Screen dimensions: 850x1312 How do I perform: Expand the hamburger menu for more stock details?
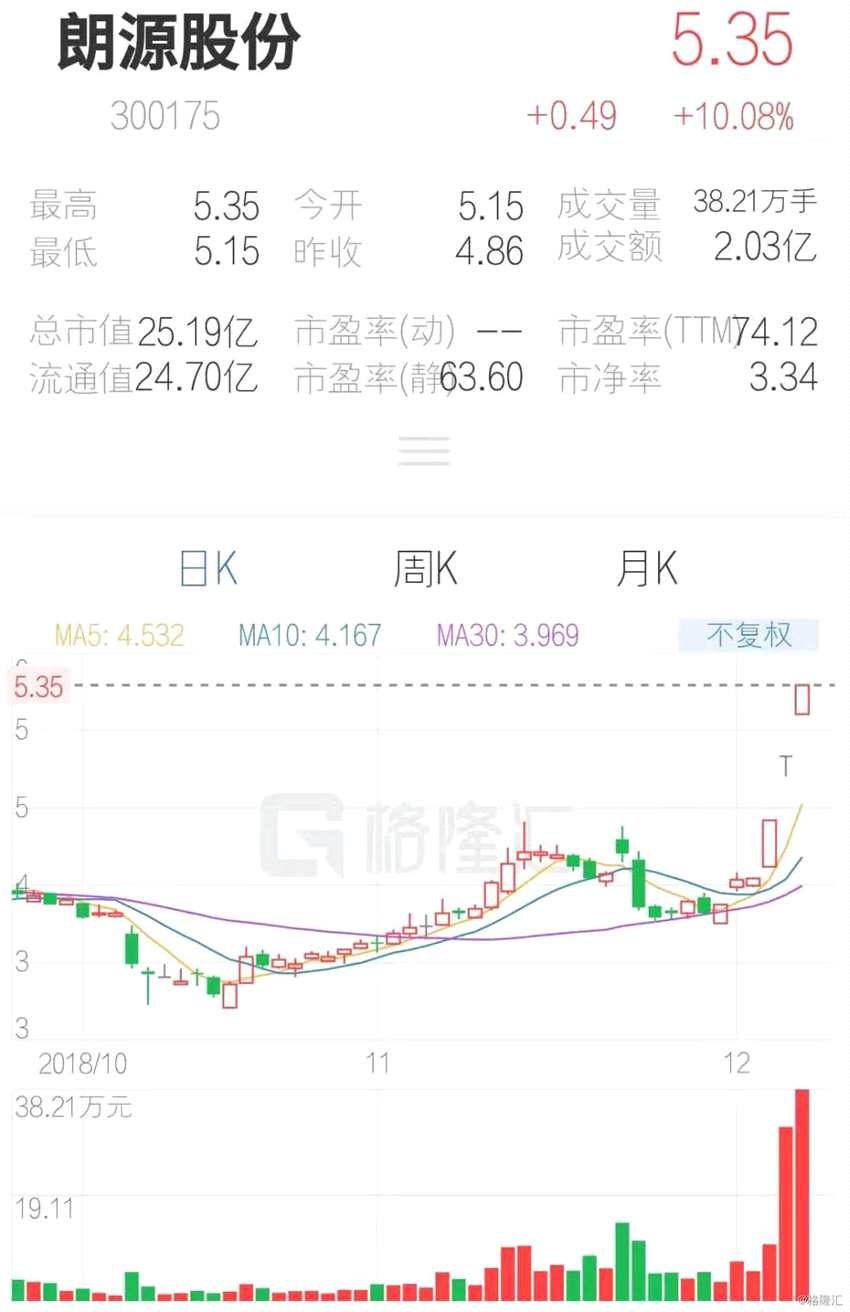(x=424, y=451)
